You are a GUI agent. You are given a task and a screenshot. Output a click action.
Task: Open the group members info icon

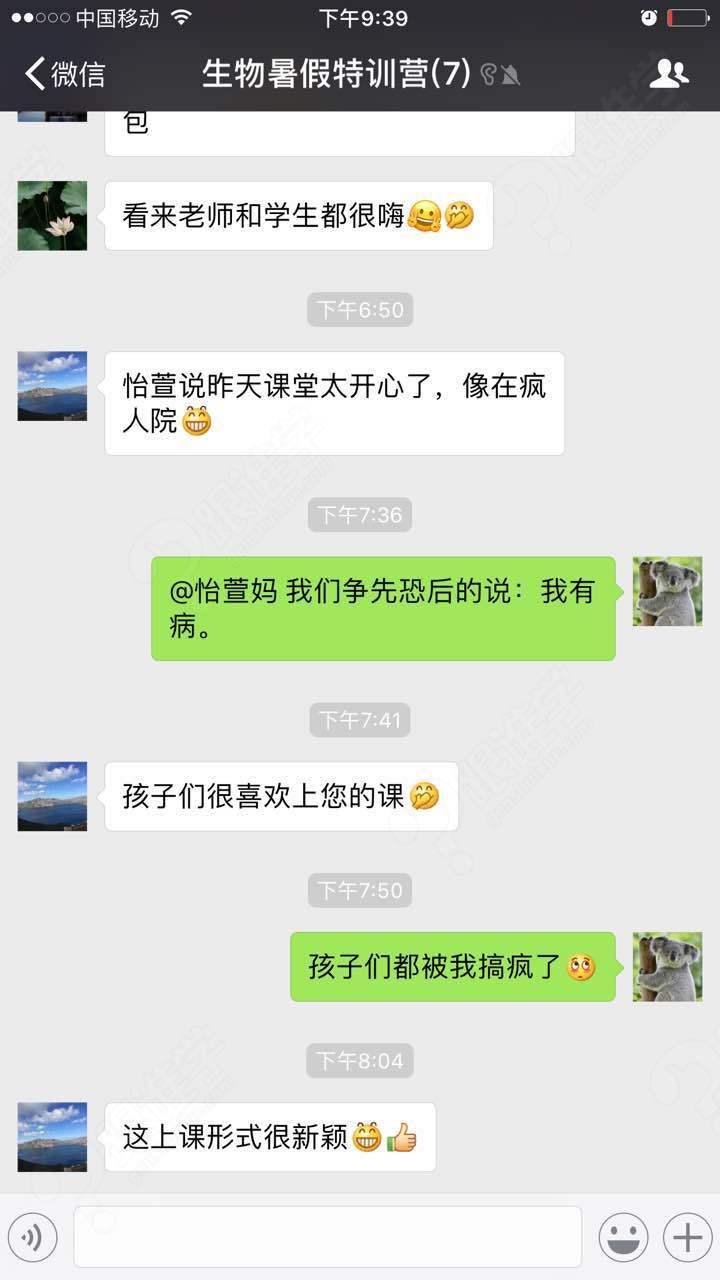668,74
